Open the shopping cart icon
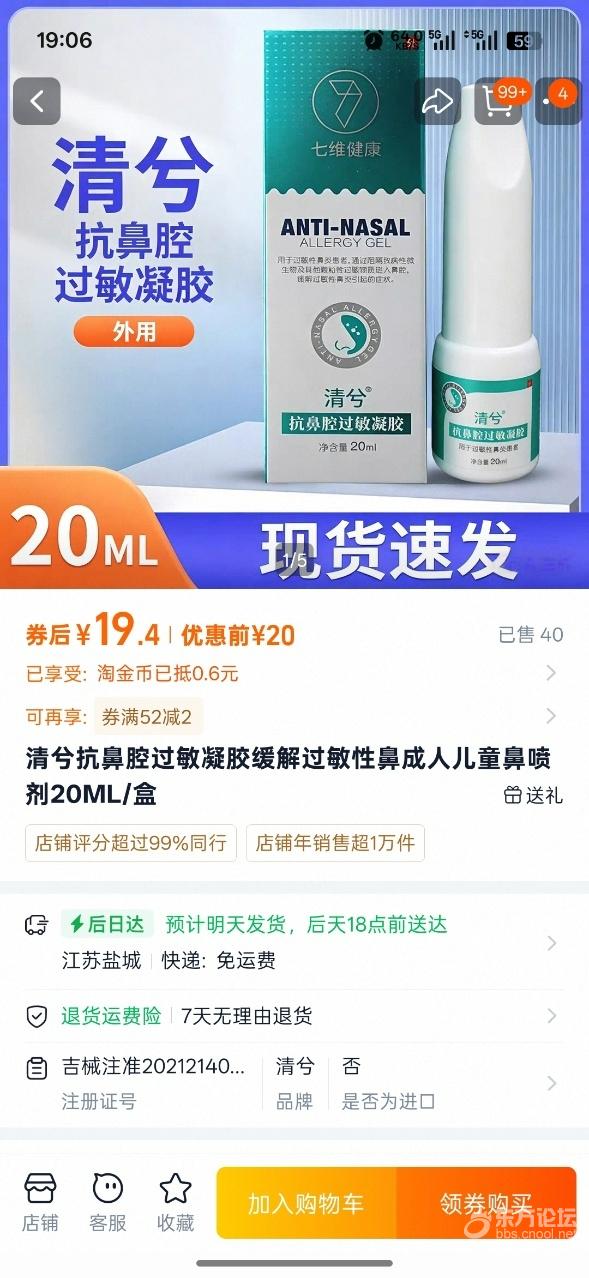This screenshot has height=1278, width=589. [499, 100]
